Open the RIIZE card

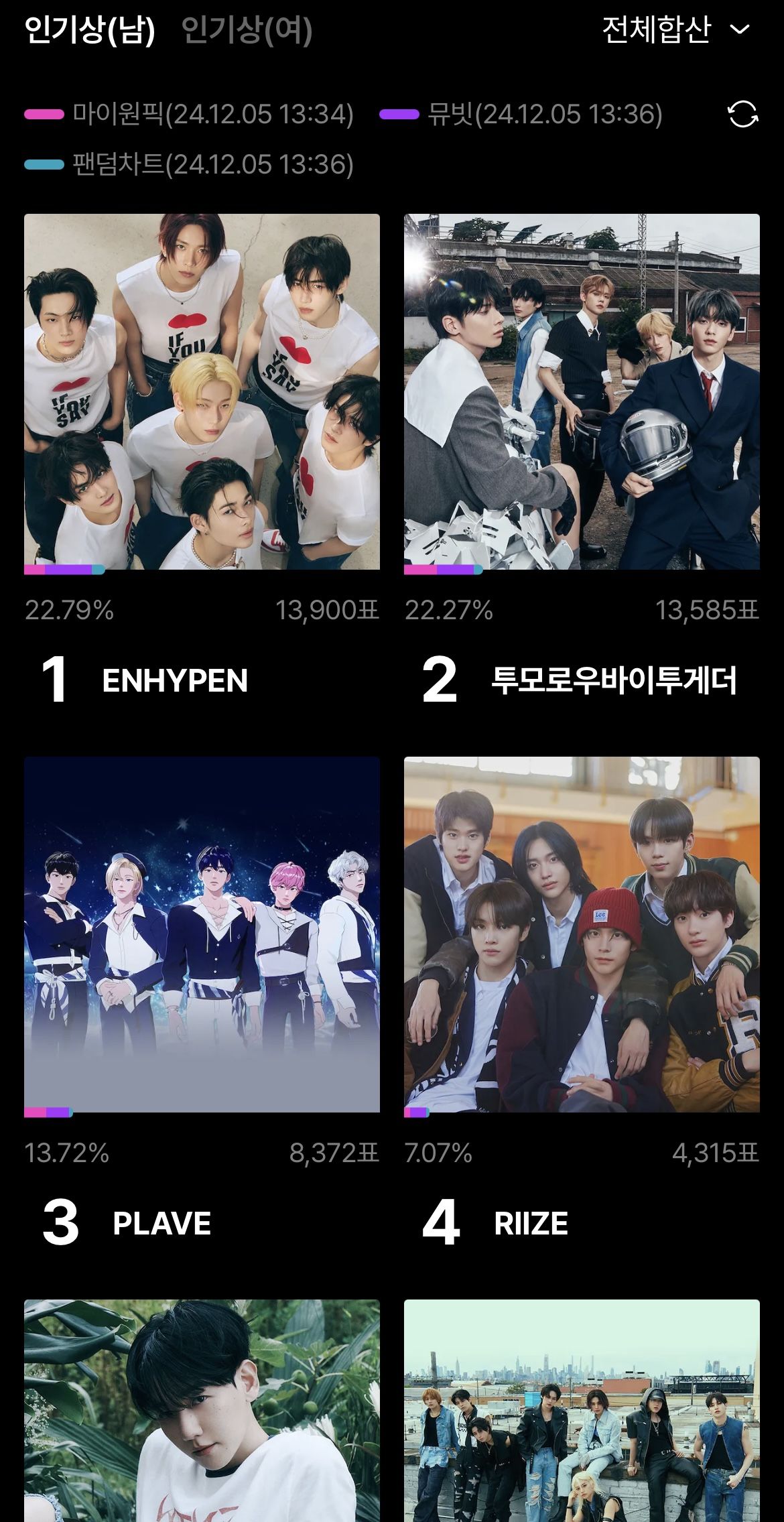point(582,934)
